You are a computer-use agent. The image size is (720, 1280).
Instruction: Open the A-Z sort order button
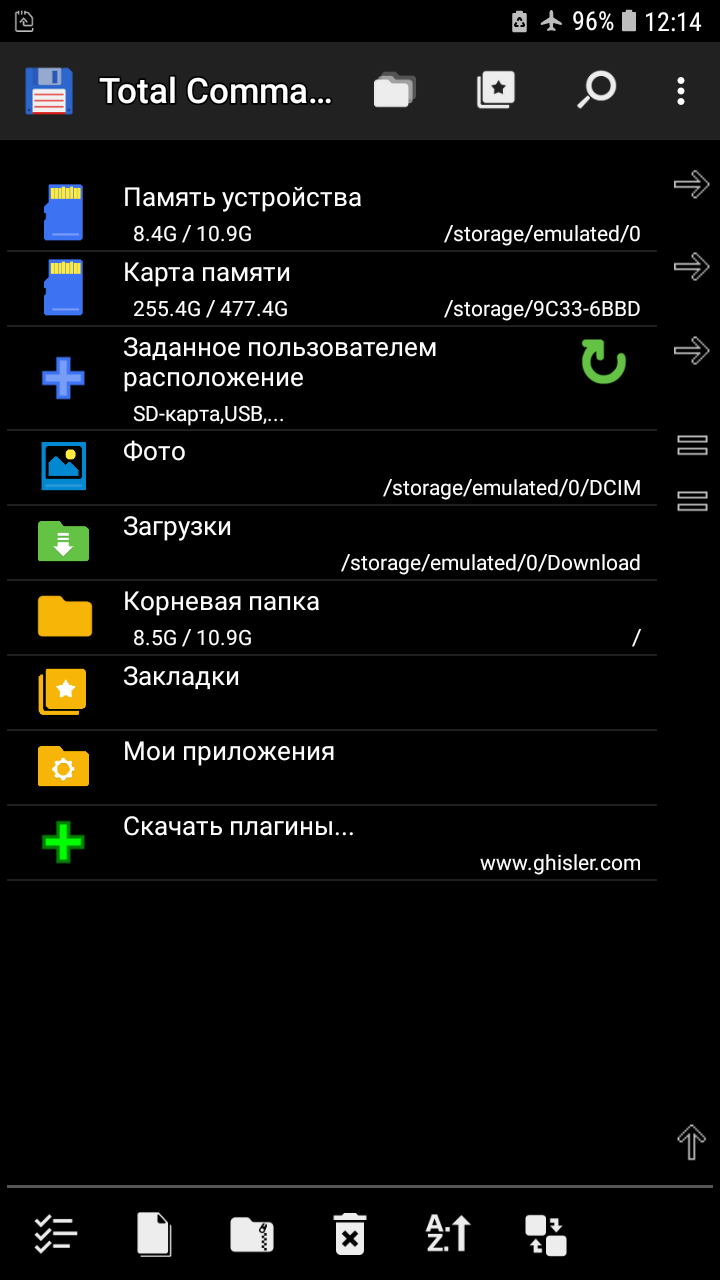tap(448, 1234)
